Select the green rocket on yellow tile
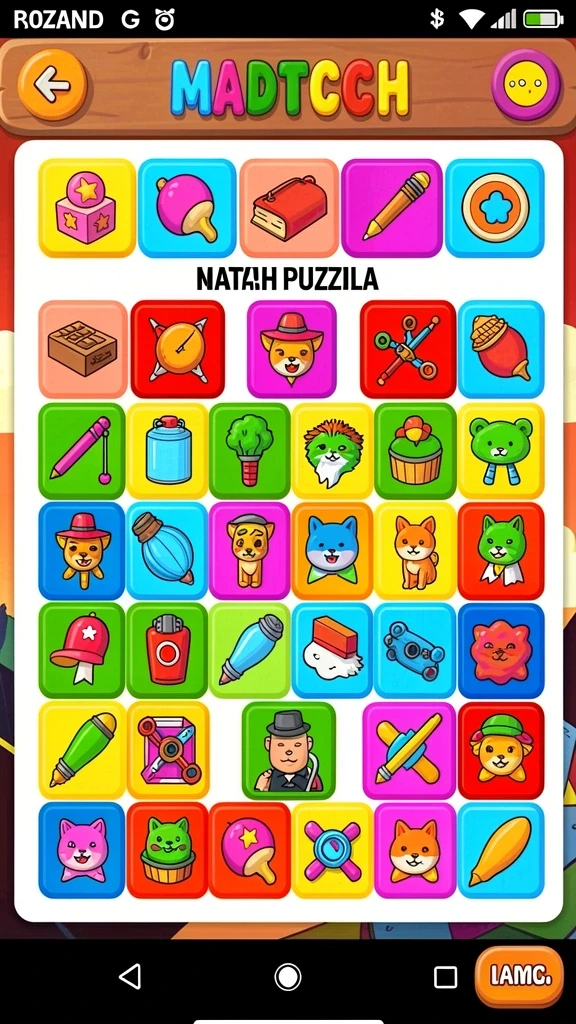This screenshot has width=576, height=1024. tap(82, 750)
